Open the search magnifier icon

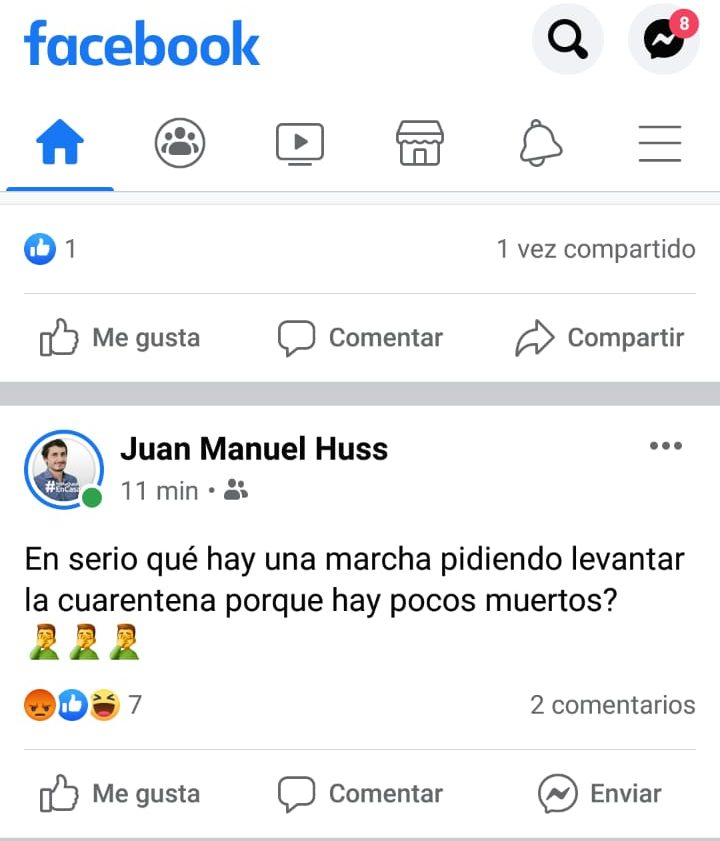[568, 40]
